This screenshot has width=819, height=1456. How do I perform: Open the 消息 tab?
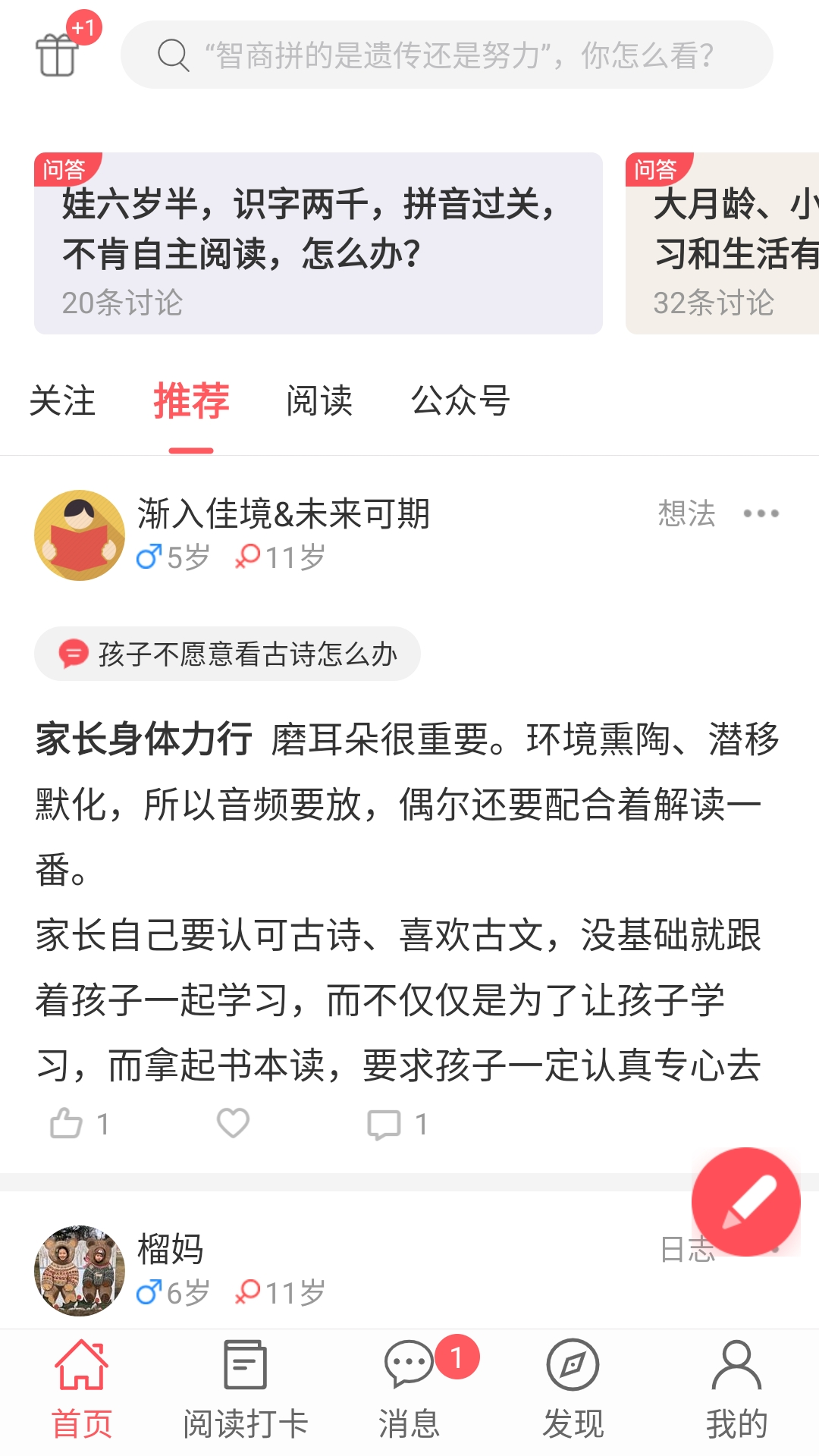pyautogui.click(x=409, y=1389)
